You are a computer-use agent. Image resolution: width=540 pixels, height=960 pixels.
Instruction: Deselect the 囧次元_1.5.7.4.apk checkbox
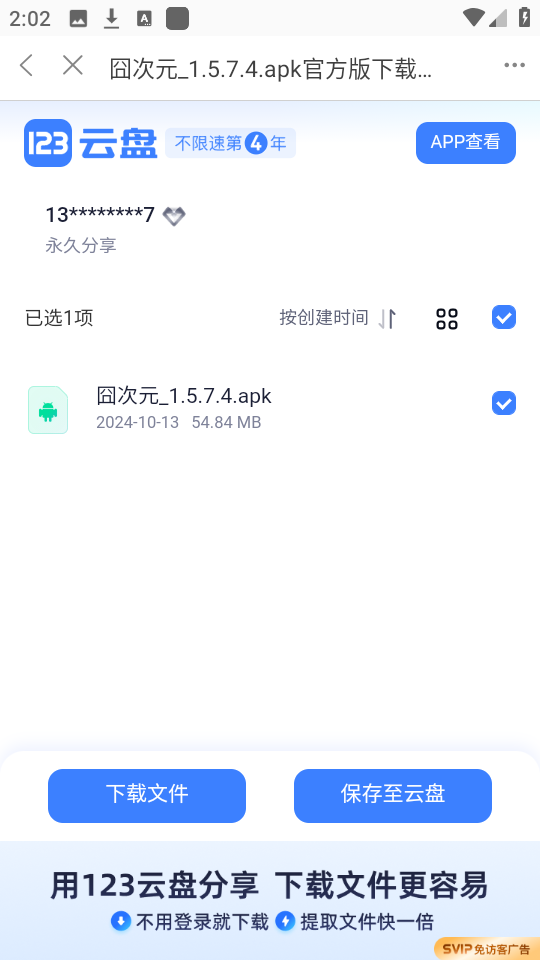coord(504,403)
